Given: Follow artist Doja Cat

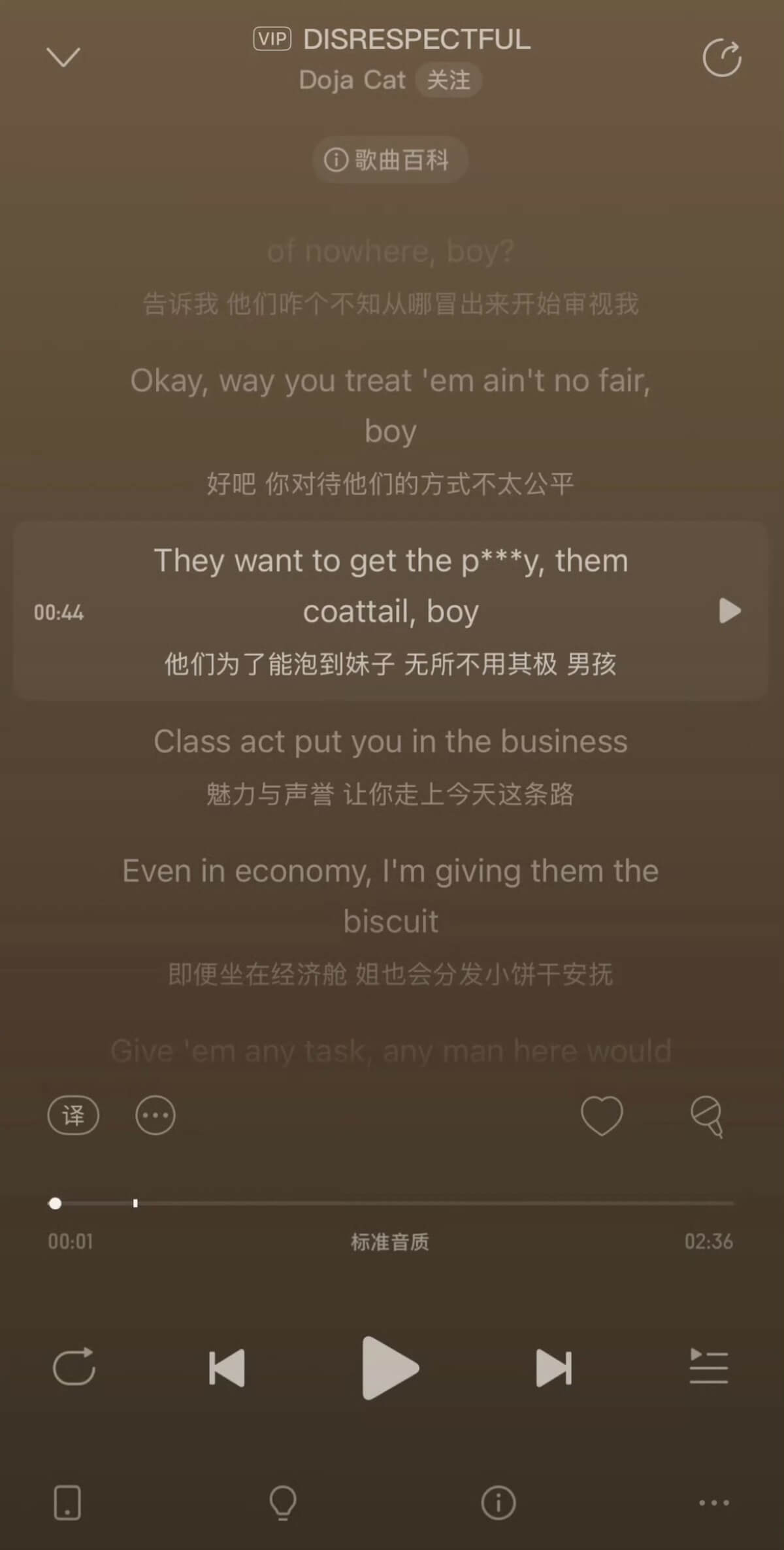Looking at the screenshot, I should point(448,80).
